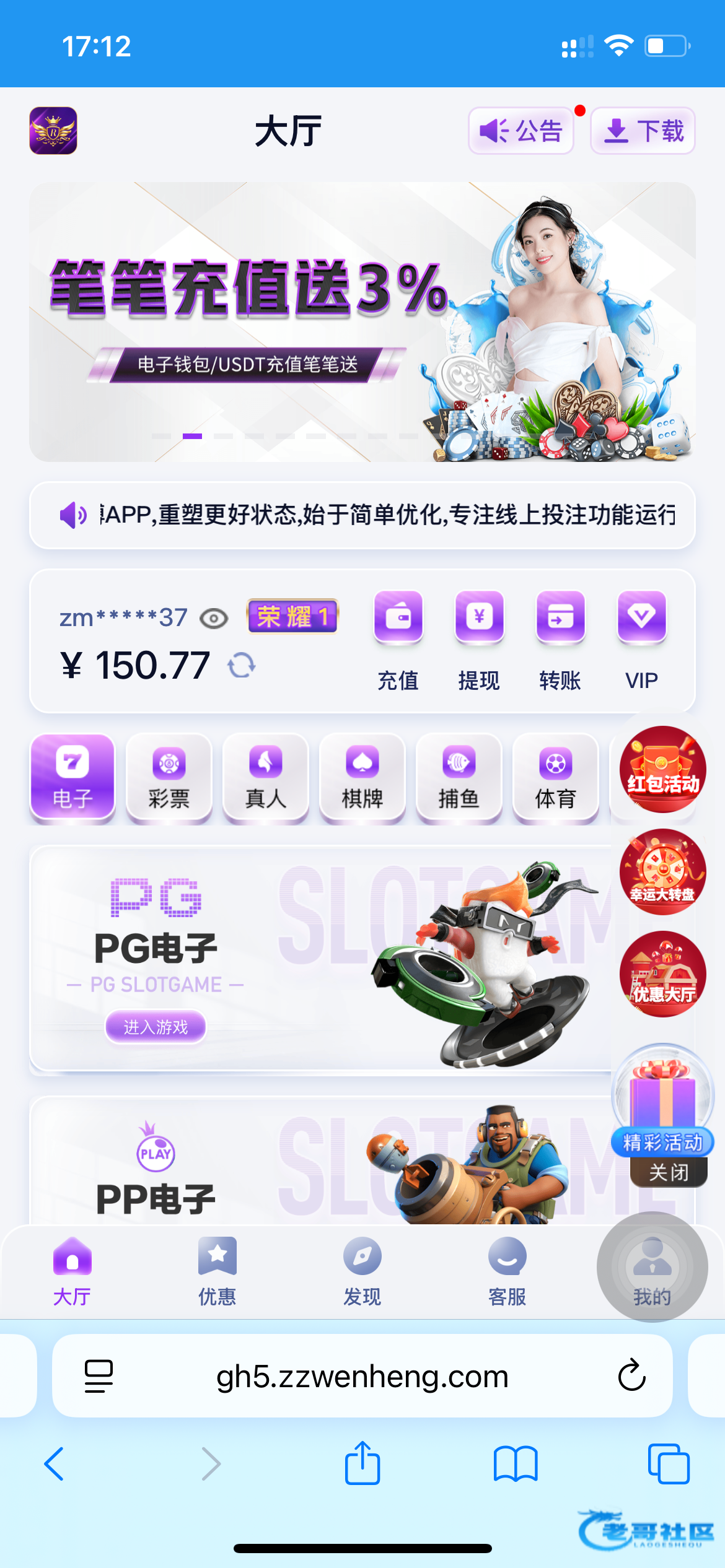Reload the page in Safari
Screen dimensions: 725x1568
click(x=631, y=1375)
